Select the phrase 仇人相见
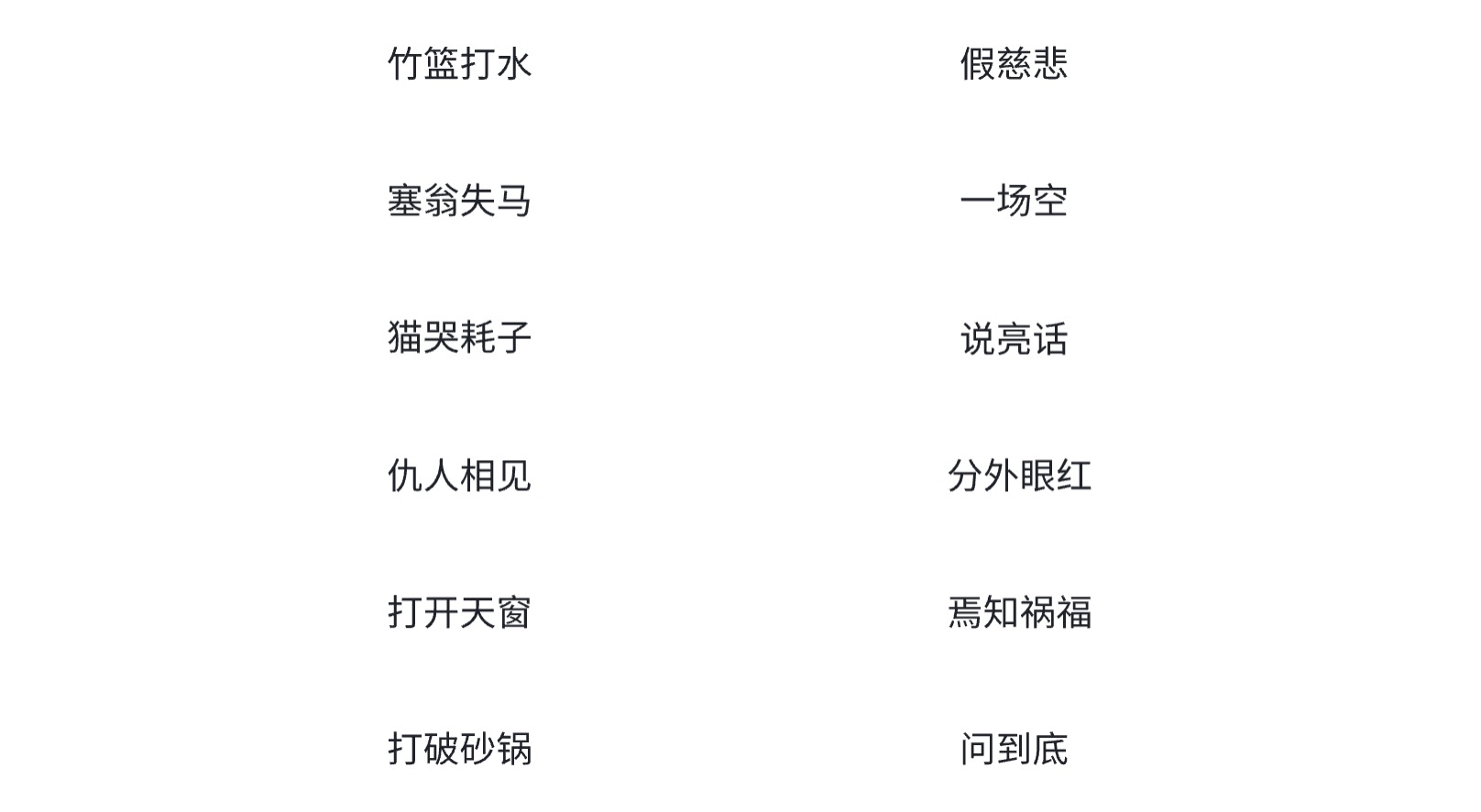Viewport: 1481px width, 812px height. tap(459, 476)
